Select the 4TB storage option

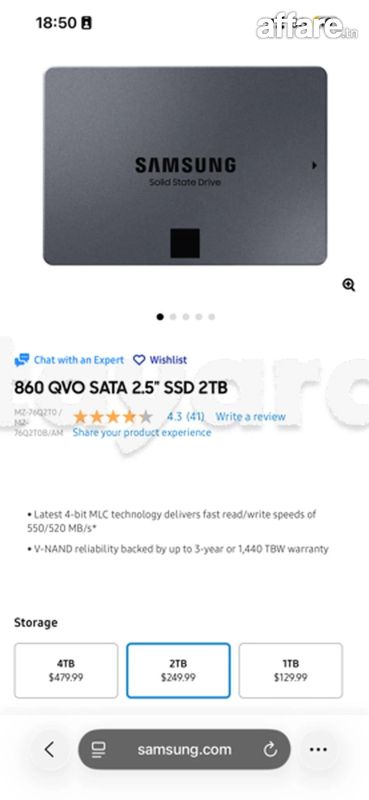66,670
